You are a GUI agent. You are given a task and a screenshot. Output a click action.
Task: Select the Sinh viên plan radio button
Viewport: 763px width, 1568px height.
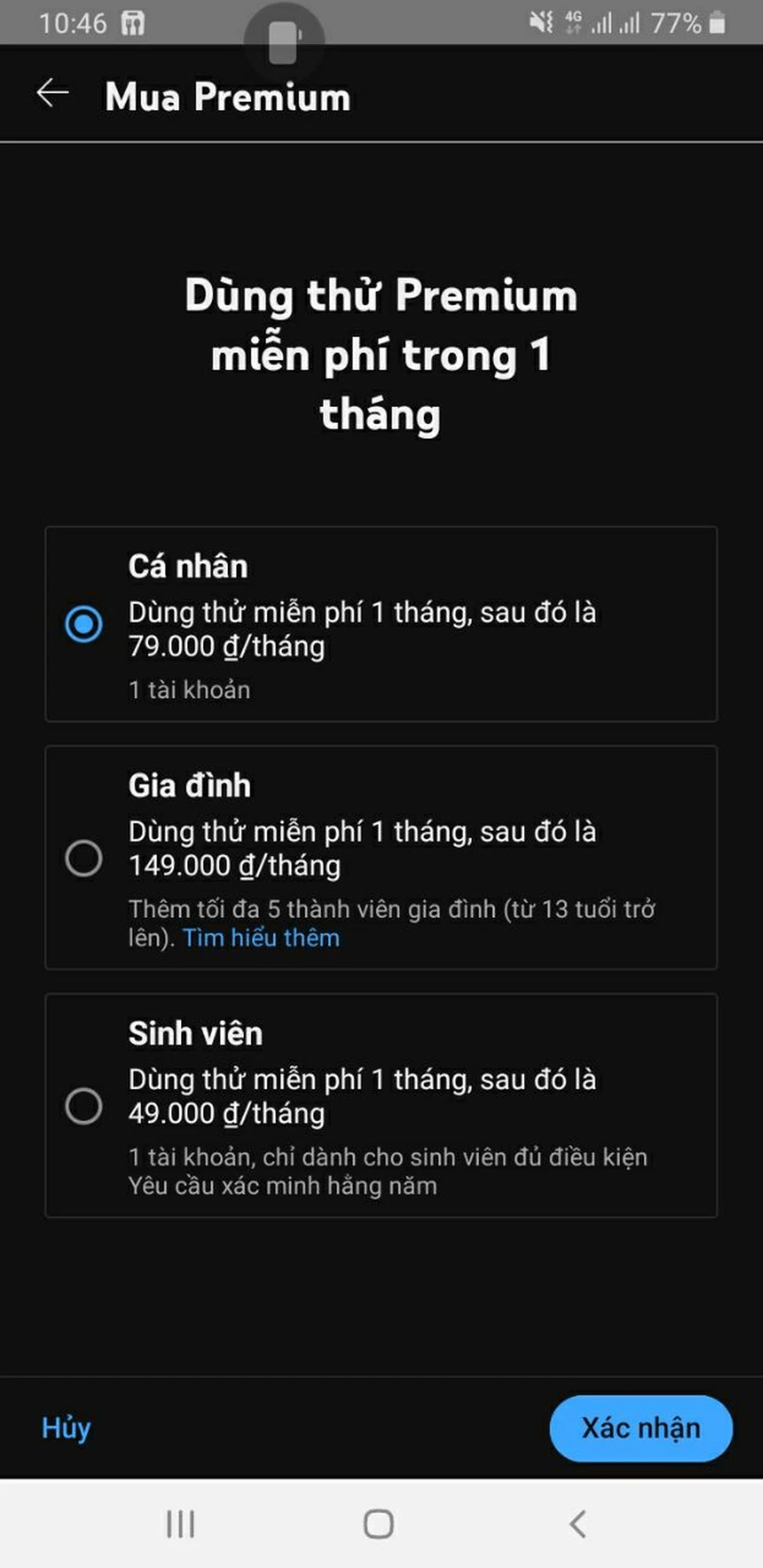pyautogui.click(x=84, y=1107)
